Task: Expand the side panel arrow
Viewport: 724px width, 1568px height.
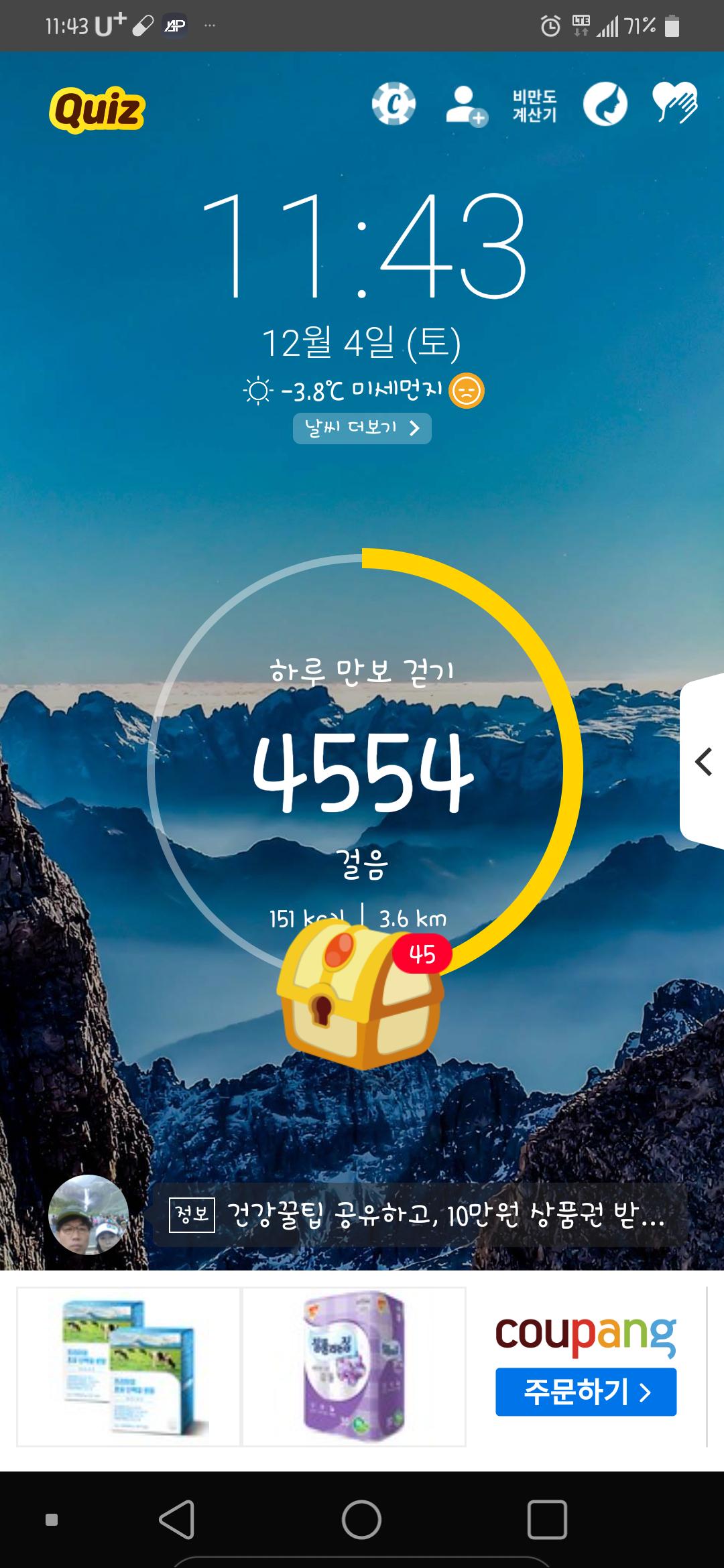Action: [703, 762]
